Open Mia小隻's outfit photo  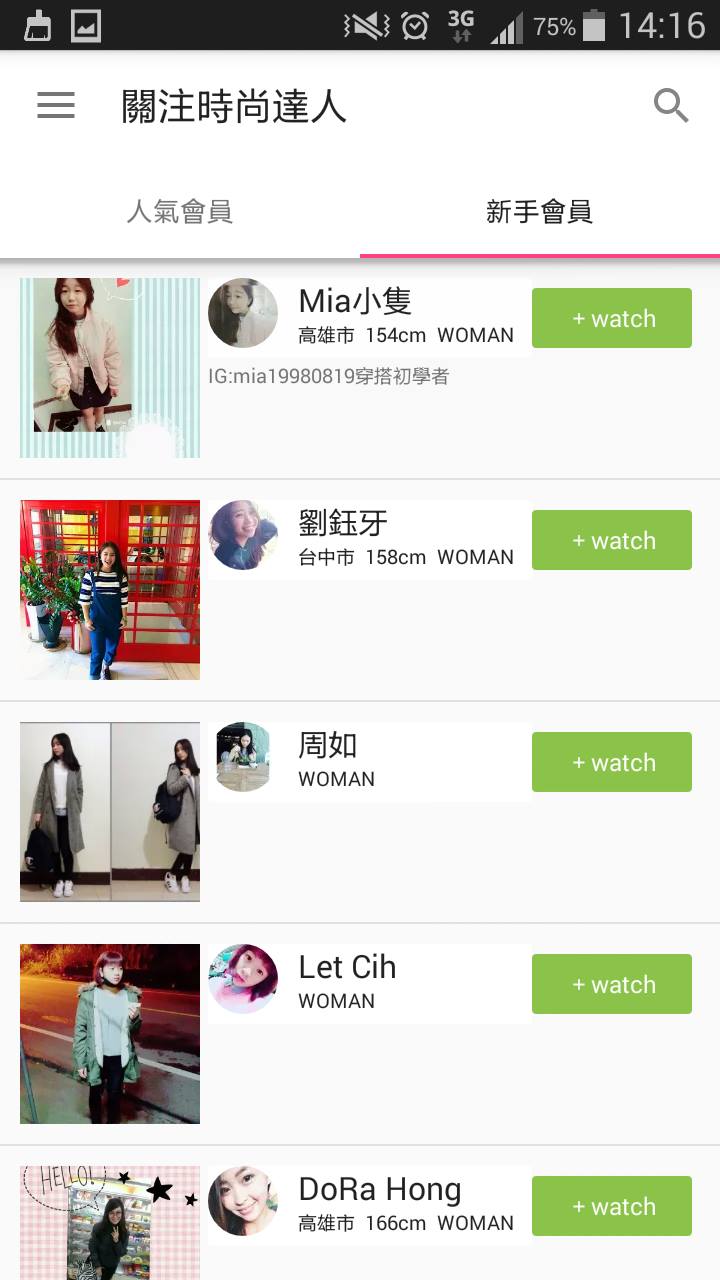coord(110,368)
